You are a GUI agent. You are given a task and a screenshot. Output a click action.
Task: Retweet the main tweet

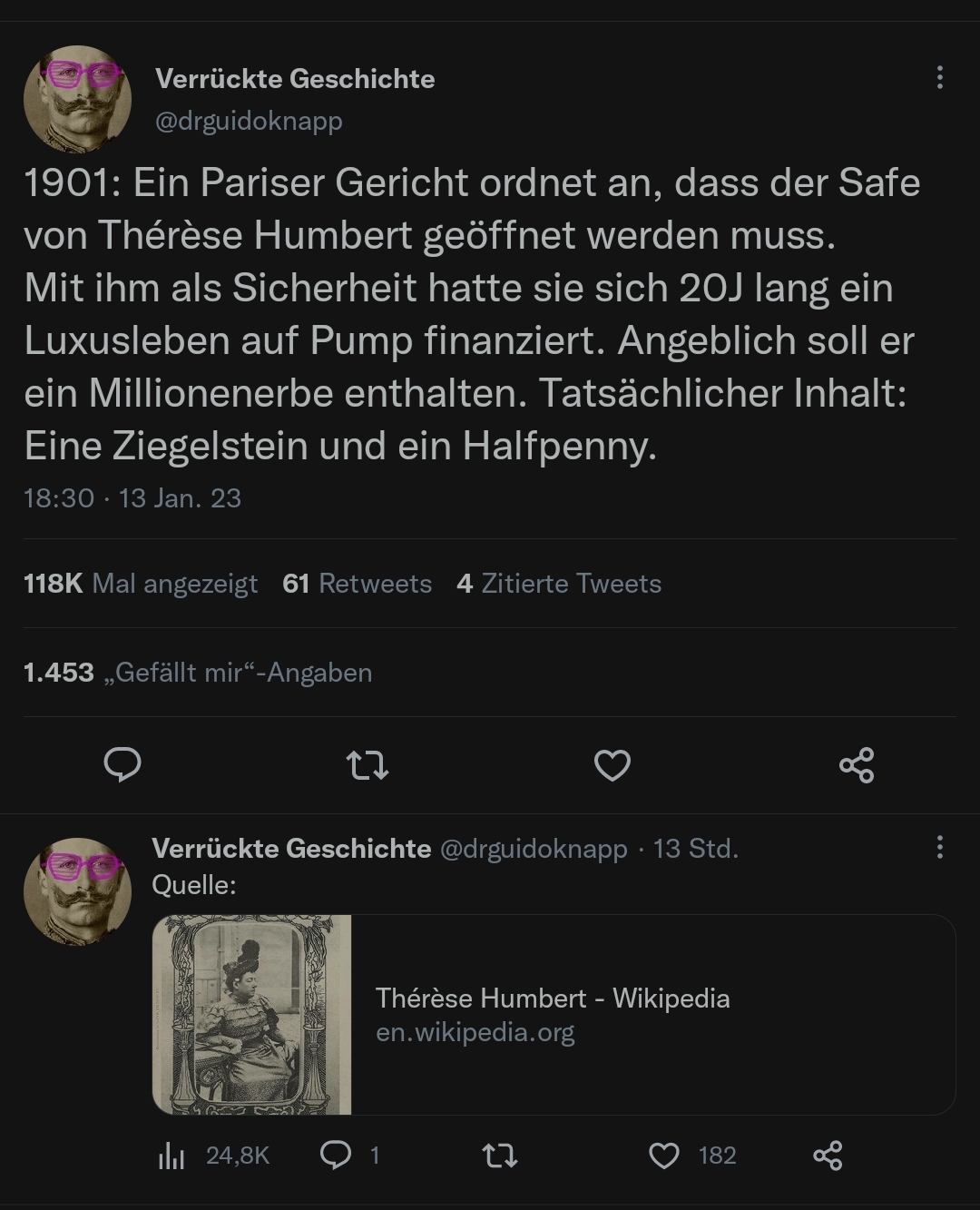tap(368, 765)
